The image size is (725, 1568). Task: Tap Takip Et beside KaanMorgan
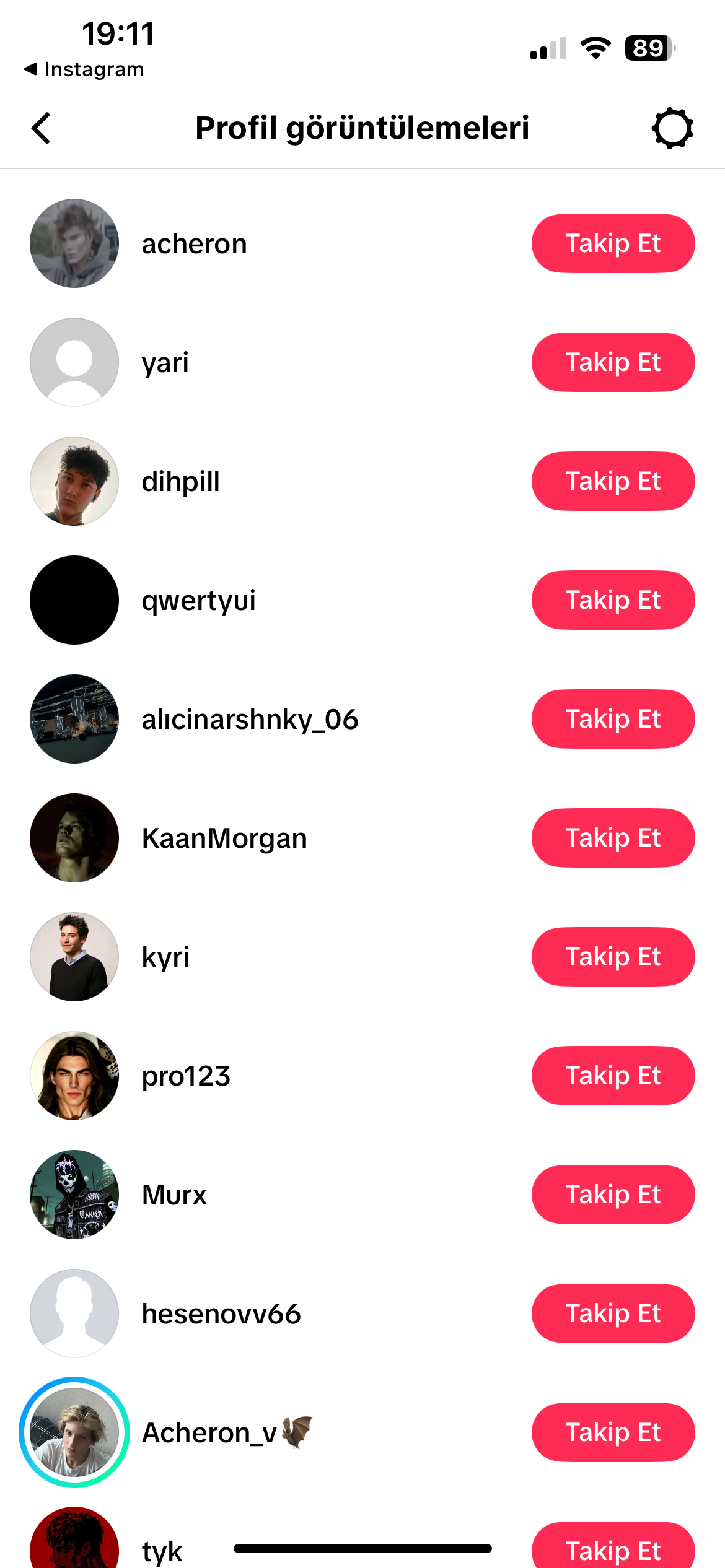click(x=613, y=838)
